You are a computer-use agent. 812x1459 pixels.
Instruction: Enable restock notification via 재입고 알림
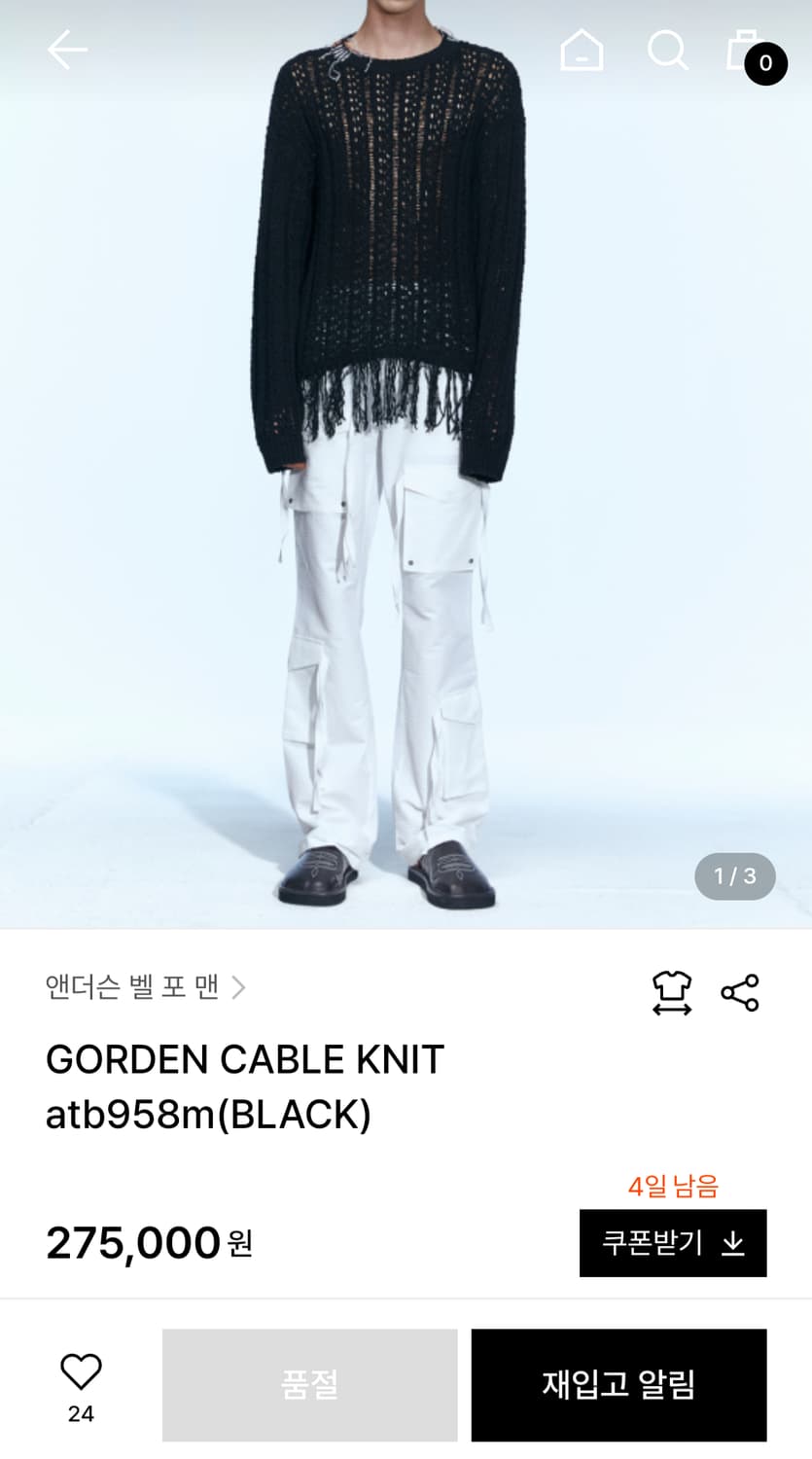coord(618,1384)
